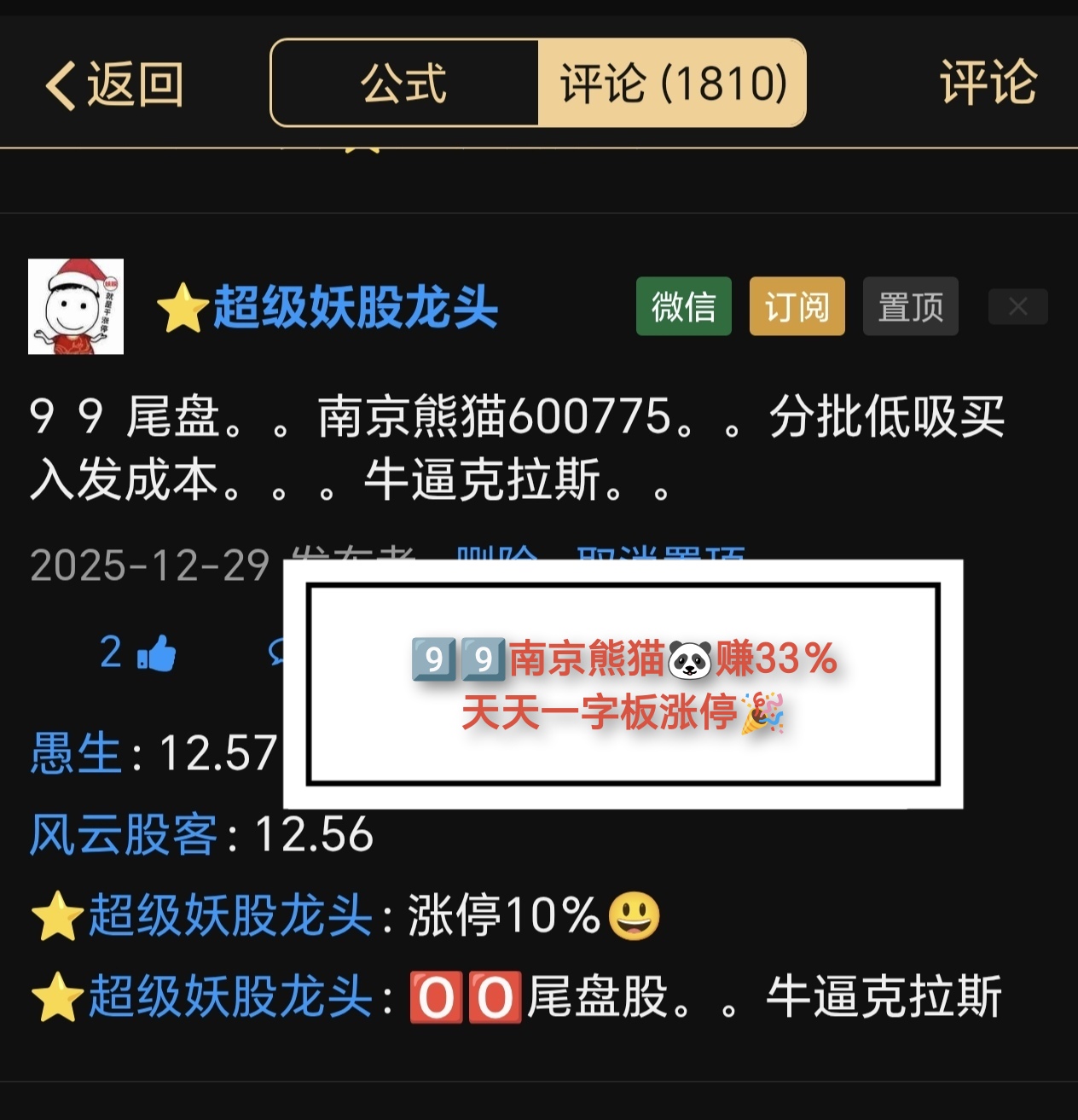Open commenter 愚生's profile
Viewport: 1078px width, 1120px height.
(75, 754)
